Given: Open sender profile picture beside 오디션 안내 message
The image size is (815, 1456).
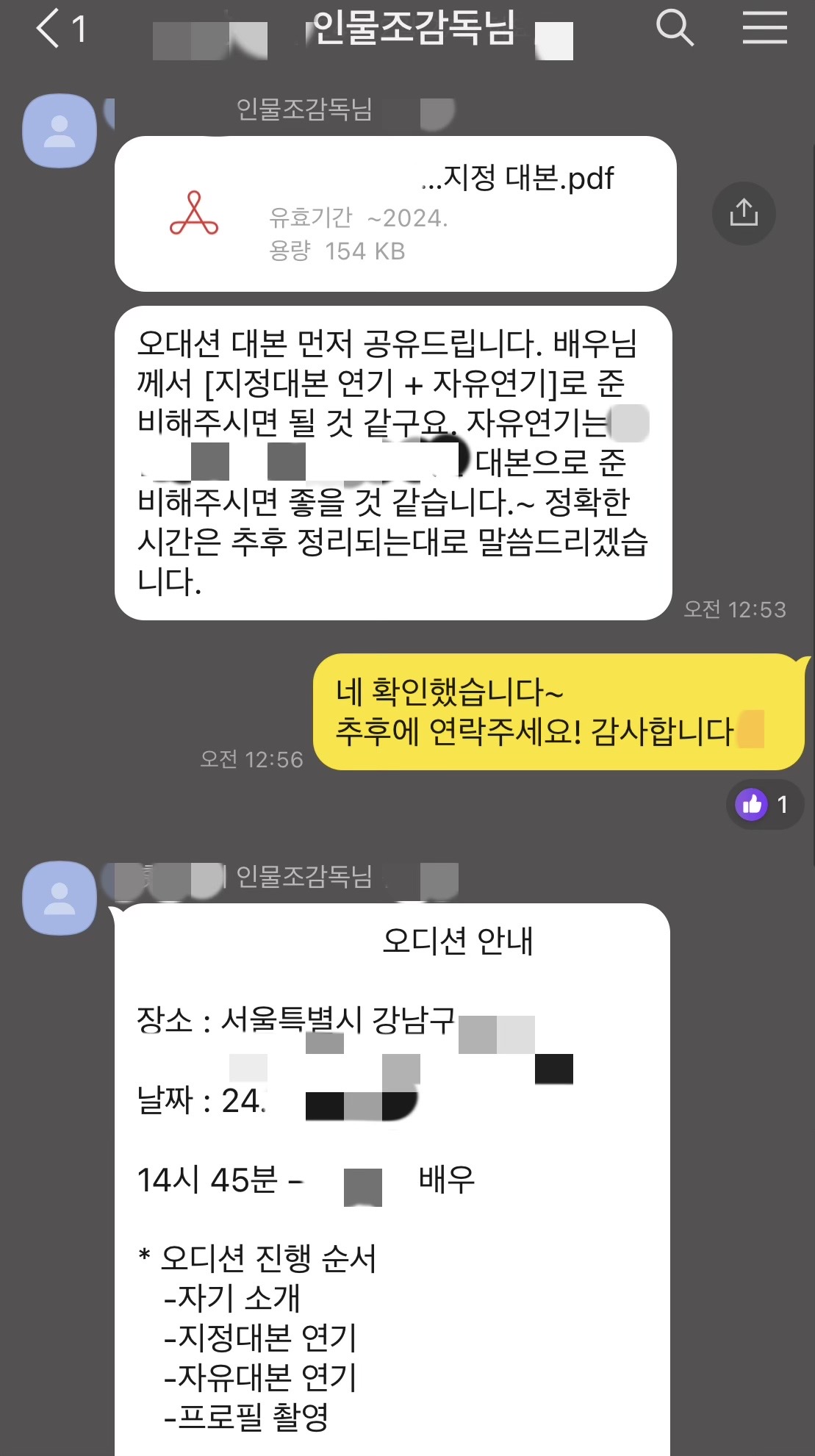Looking at the screenshot, I should [60, 898].
